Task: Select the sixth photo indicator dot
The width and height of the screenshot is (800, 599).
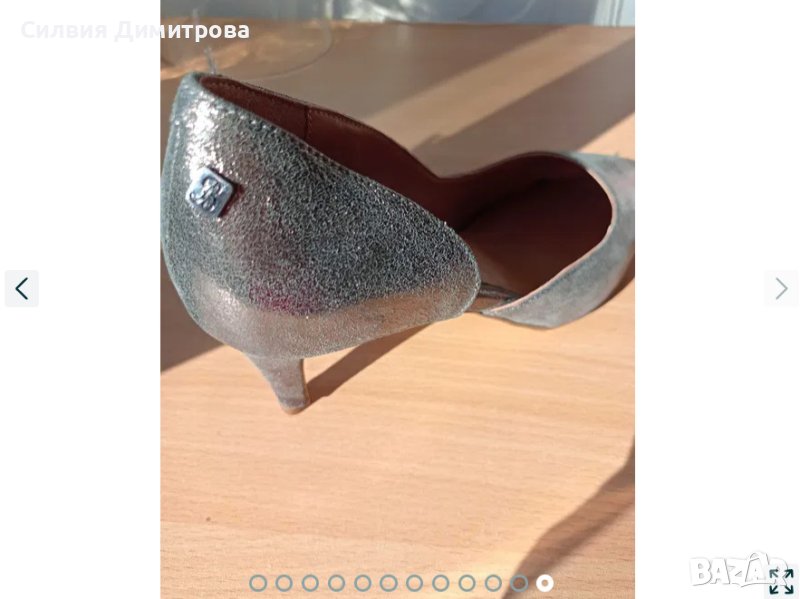Action: tap(388, 583)
